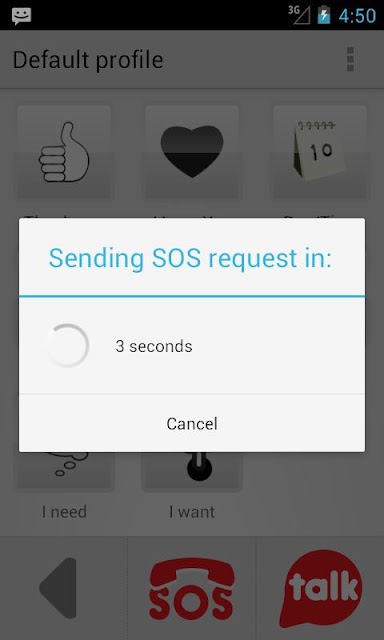
Task: Cancel the SOS request countdown
Action: click(192, 423)
